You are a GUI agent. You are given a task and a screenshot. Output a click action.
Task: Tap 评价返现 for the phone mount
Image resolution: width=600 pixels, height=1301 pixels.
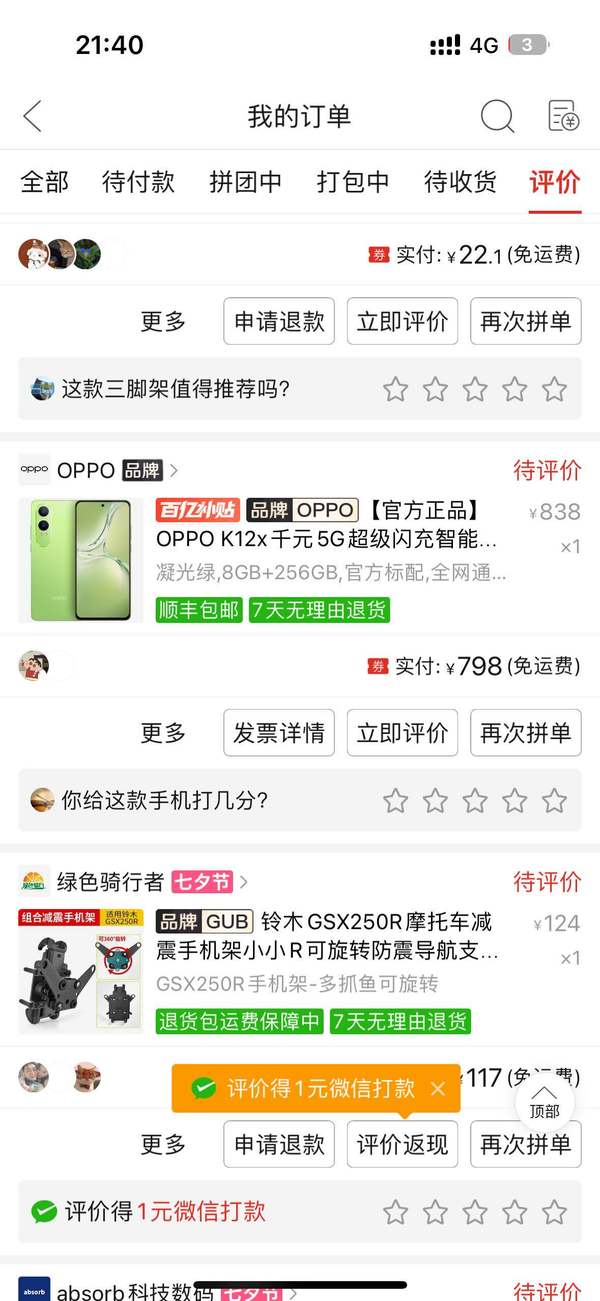pos(402,1144)
